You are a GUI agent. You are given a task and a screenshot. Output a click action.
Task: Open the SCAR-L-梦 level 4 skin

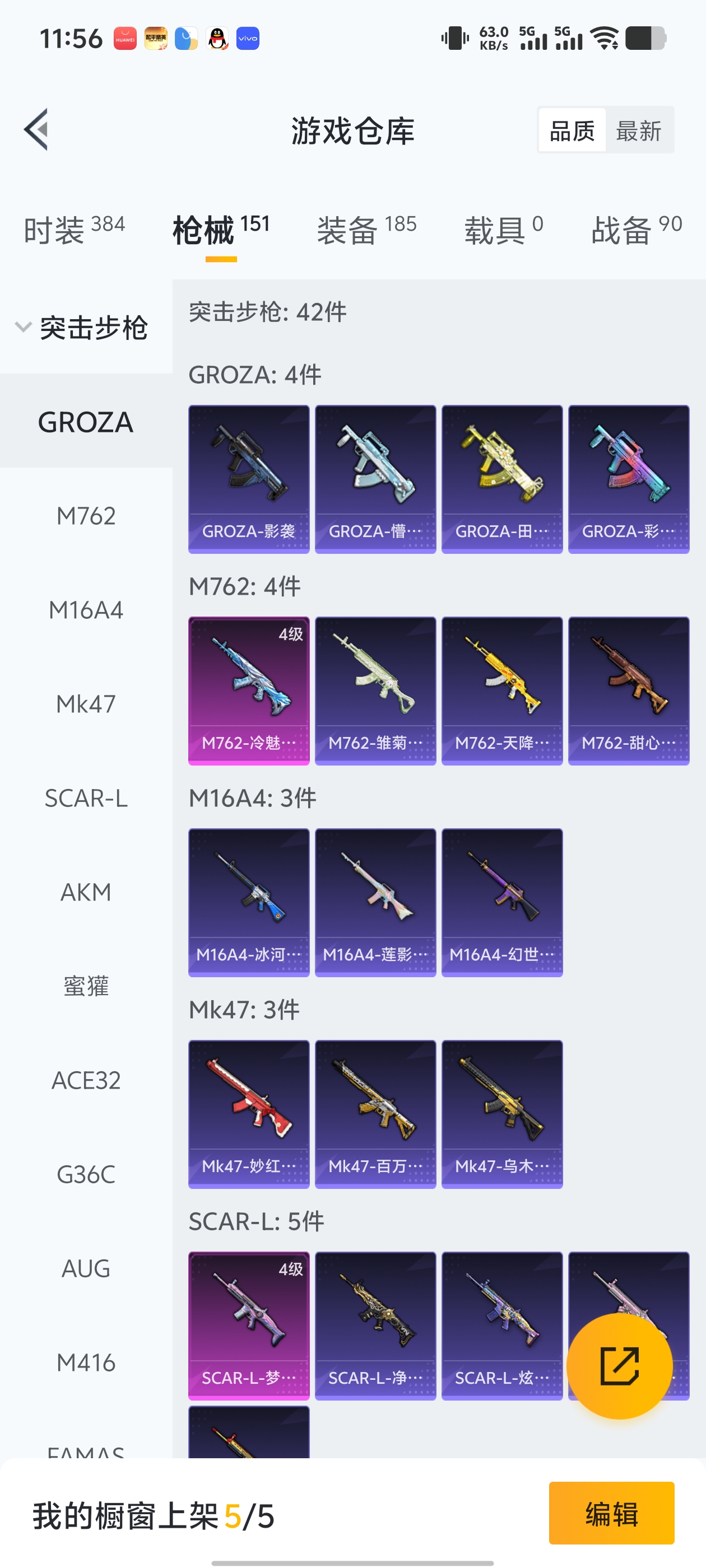[x=249, y=1326]
